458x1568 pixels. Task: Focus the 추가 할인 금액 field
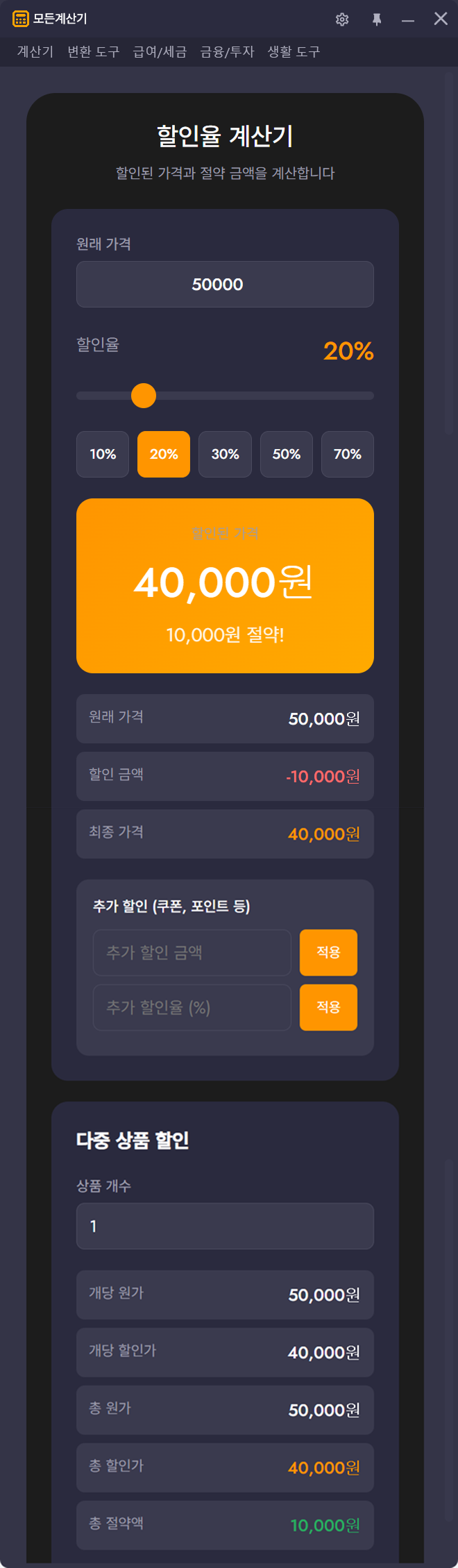192,952
